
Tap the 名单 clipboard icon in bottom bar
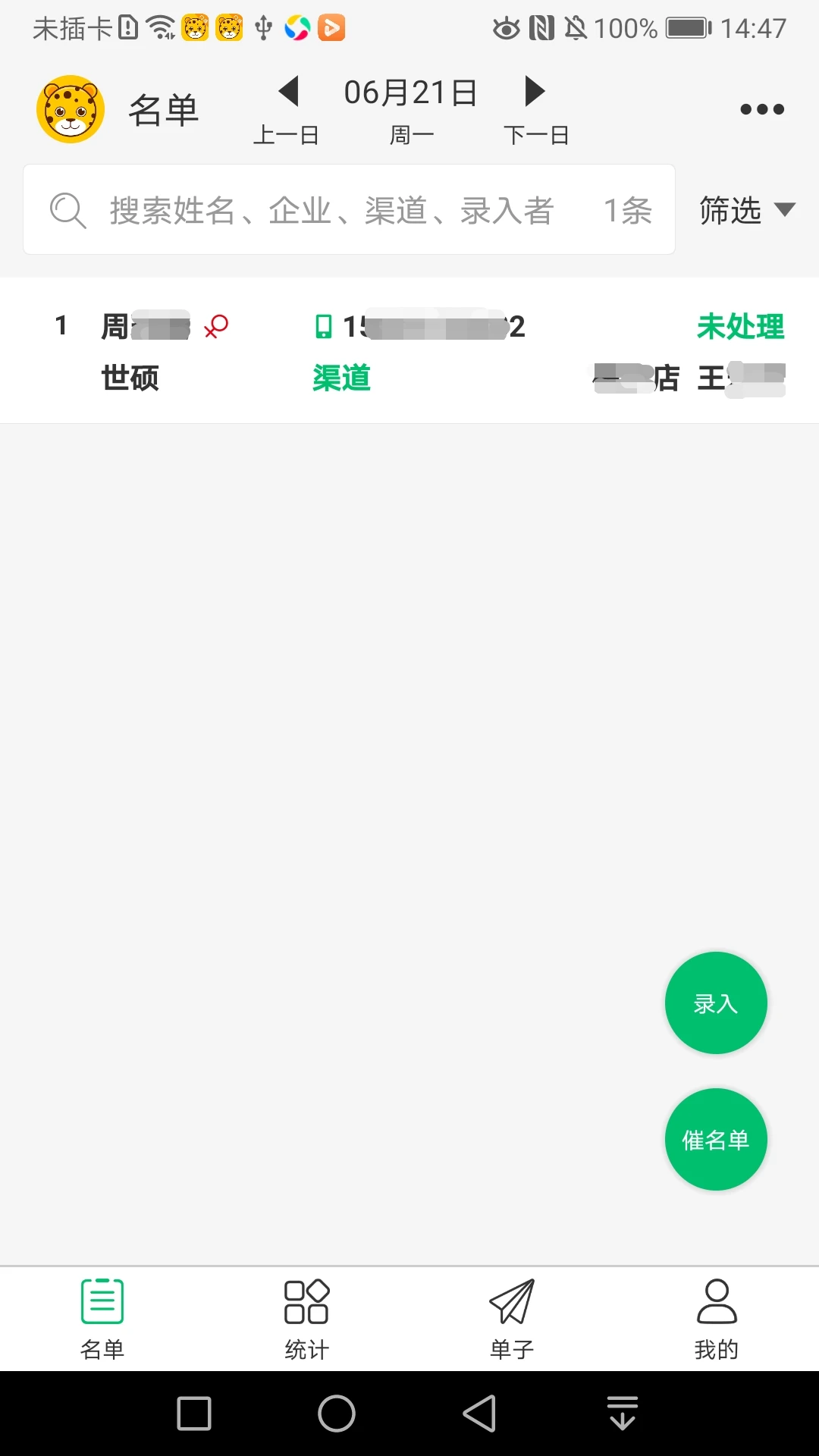(102, 1299)
